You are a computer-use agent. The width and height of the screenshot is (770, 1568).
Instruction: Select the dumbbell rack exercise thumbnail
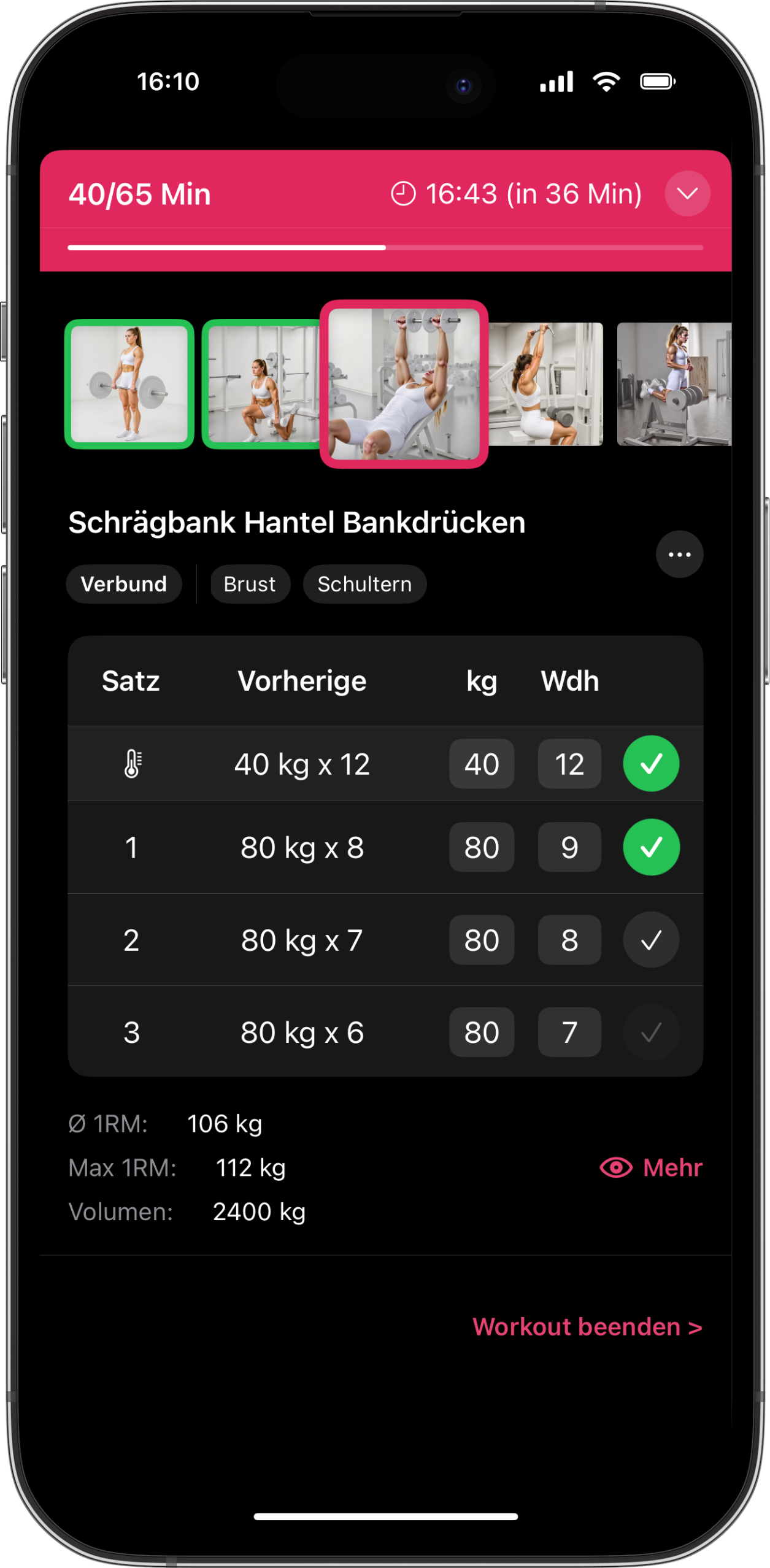point(674,384)
